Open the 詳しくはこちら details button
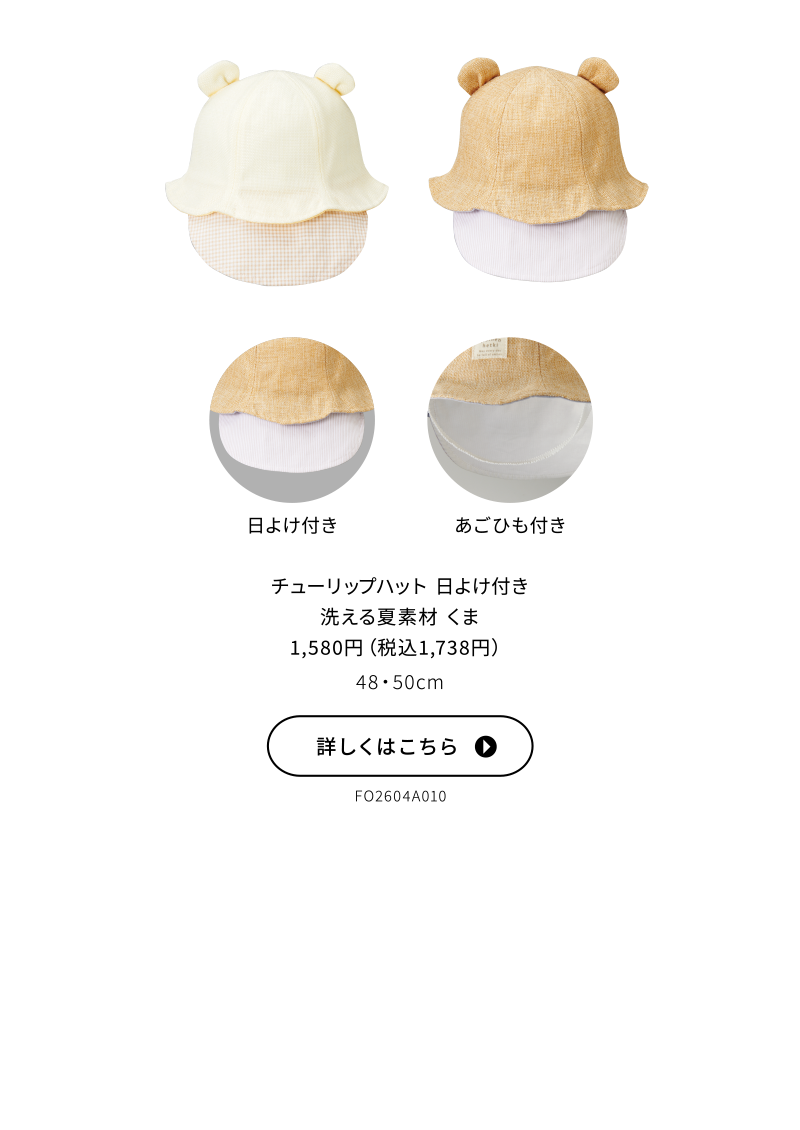Screen dimensions: 800x1130 pos(400,746)
